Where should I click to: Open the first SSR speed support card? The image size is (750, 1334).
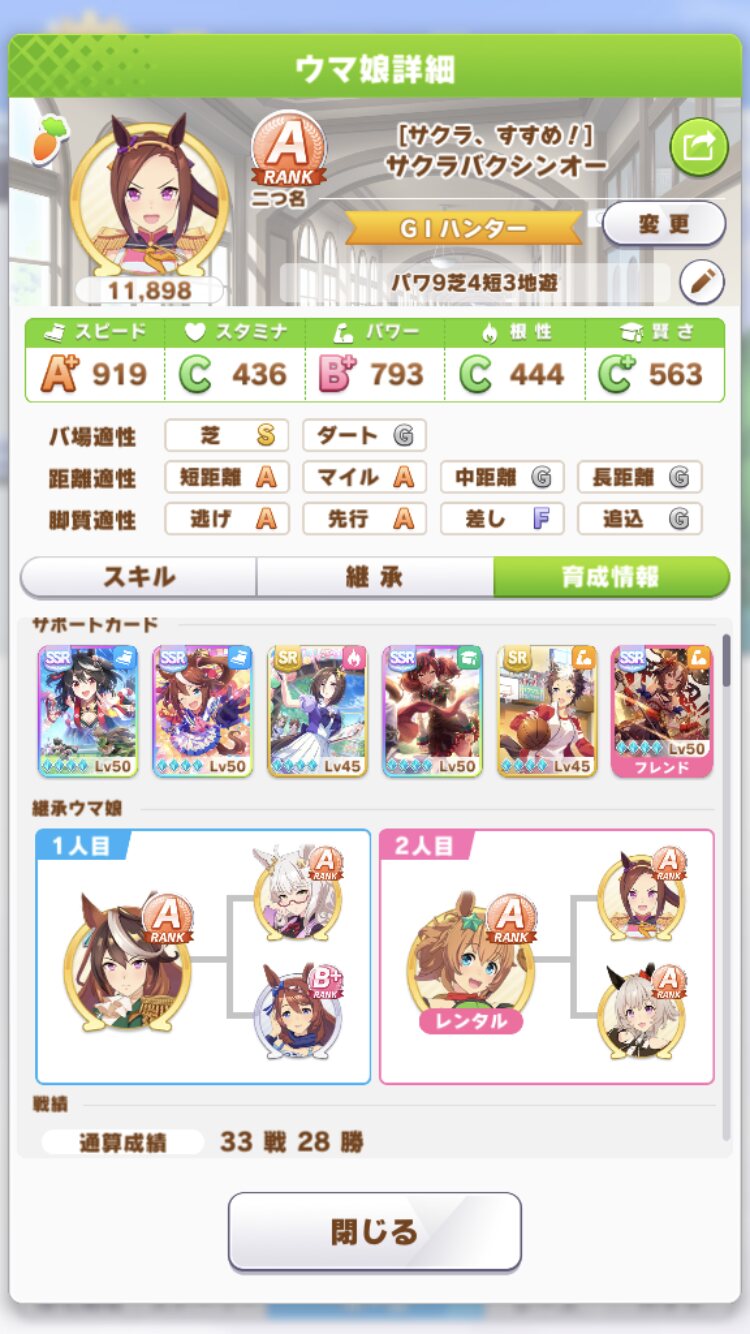coord(88,711)
